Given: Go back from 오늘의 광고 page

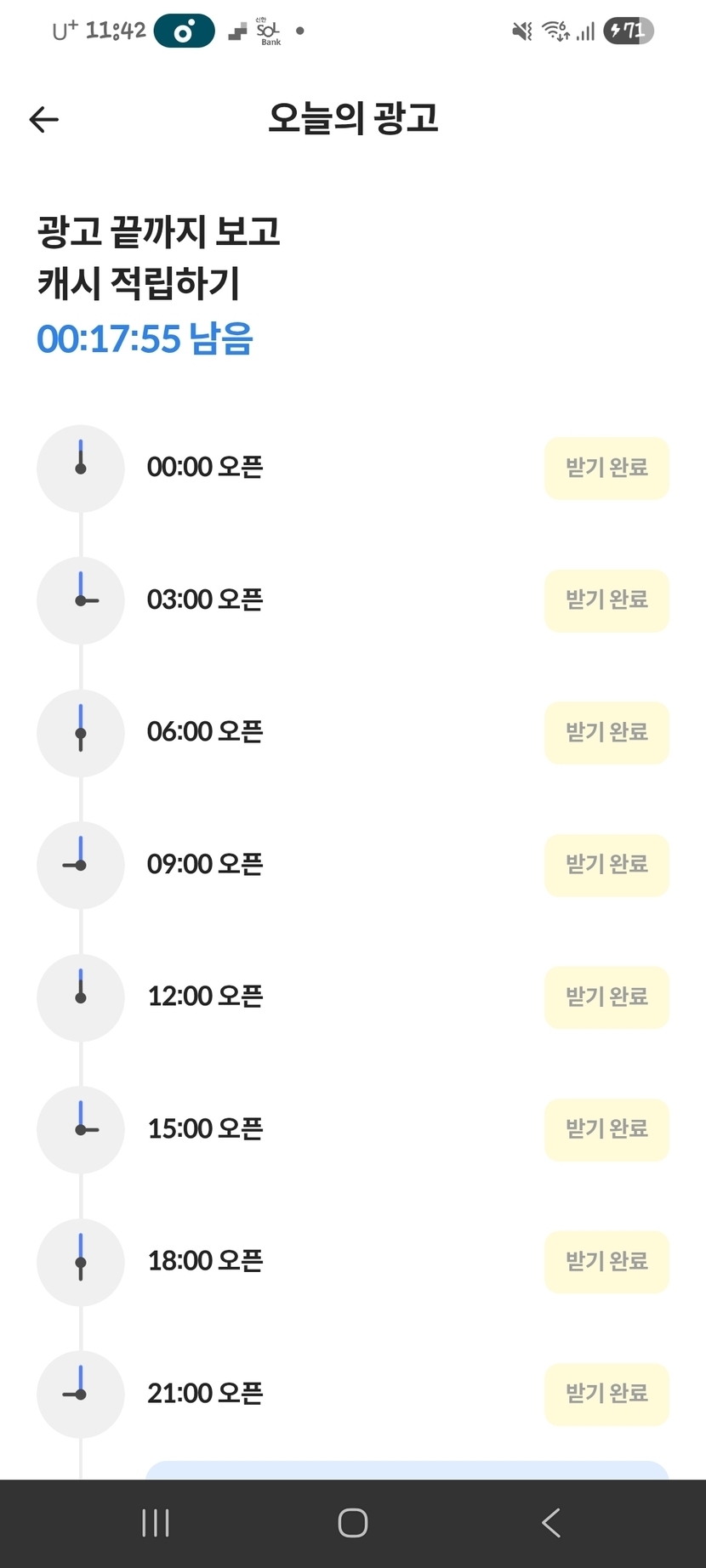Looking at the screenshot, I should [x=44, y=120].
